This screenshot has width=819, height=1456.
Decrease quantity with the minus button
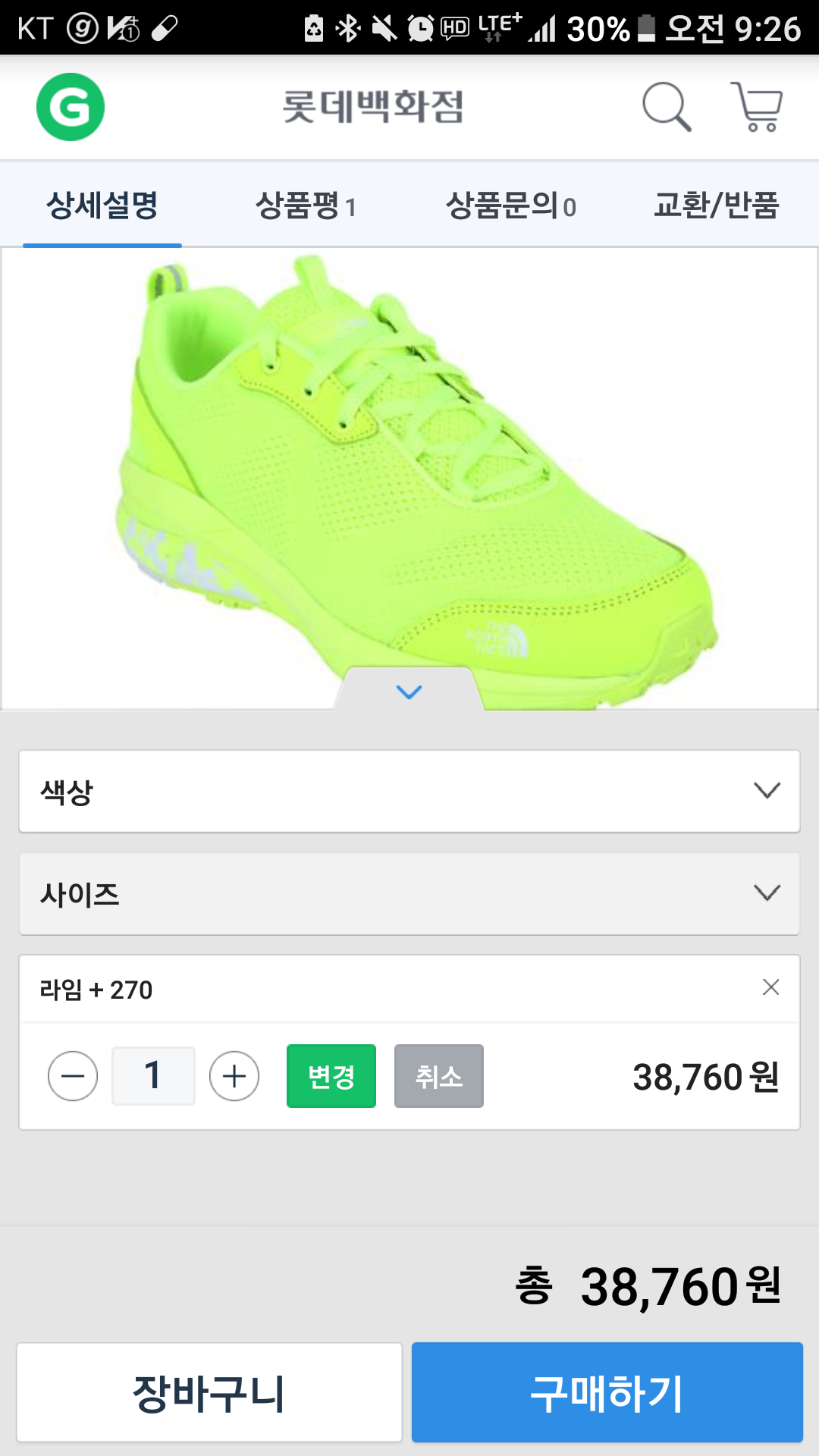click(73, 1076)
